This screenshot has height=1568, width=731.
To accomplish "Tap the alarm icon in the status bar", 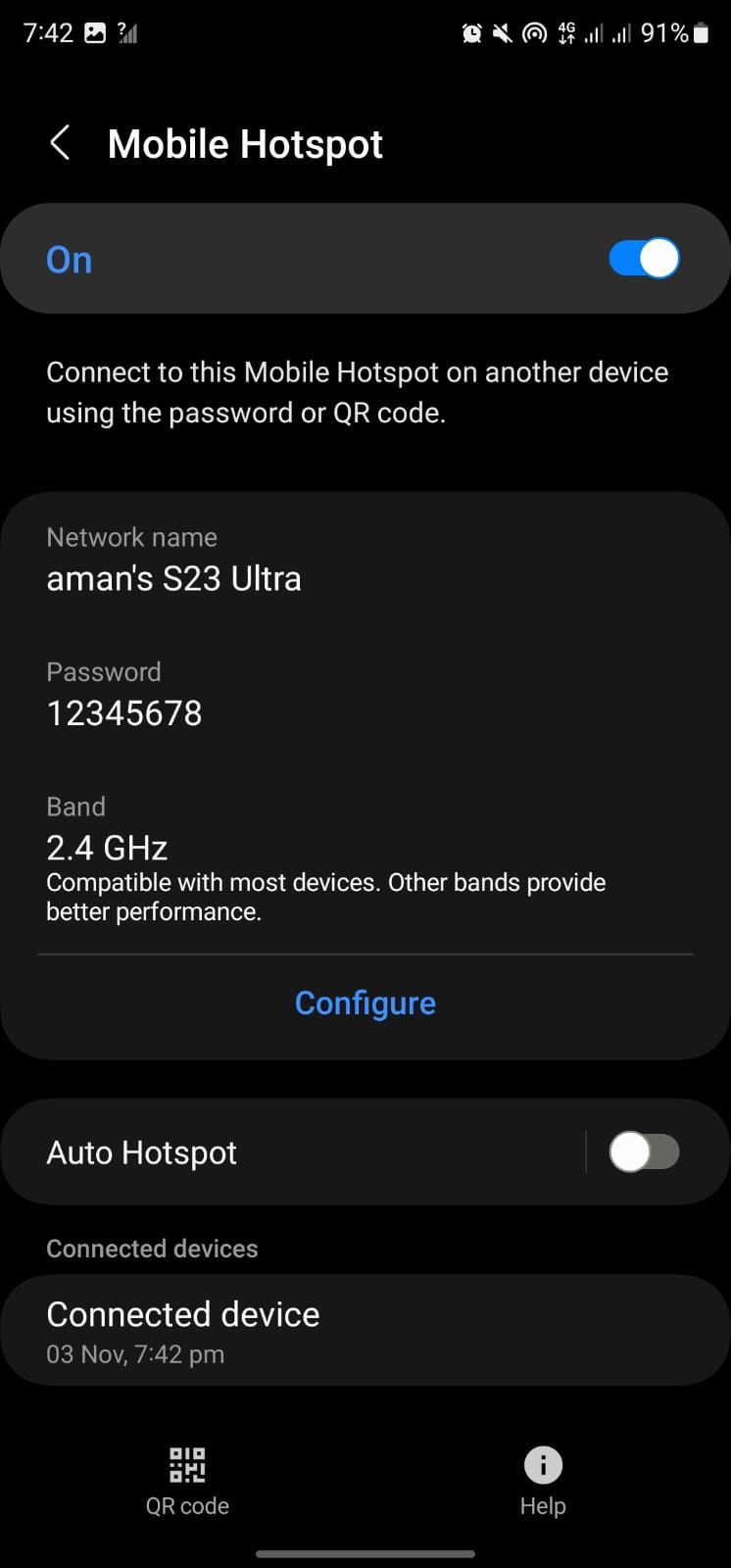I will coord(472,32).
